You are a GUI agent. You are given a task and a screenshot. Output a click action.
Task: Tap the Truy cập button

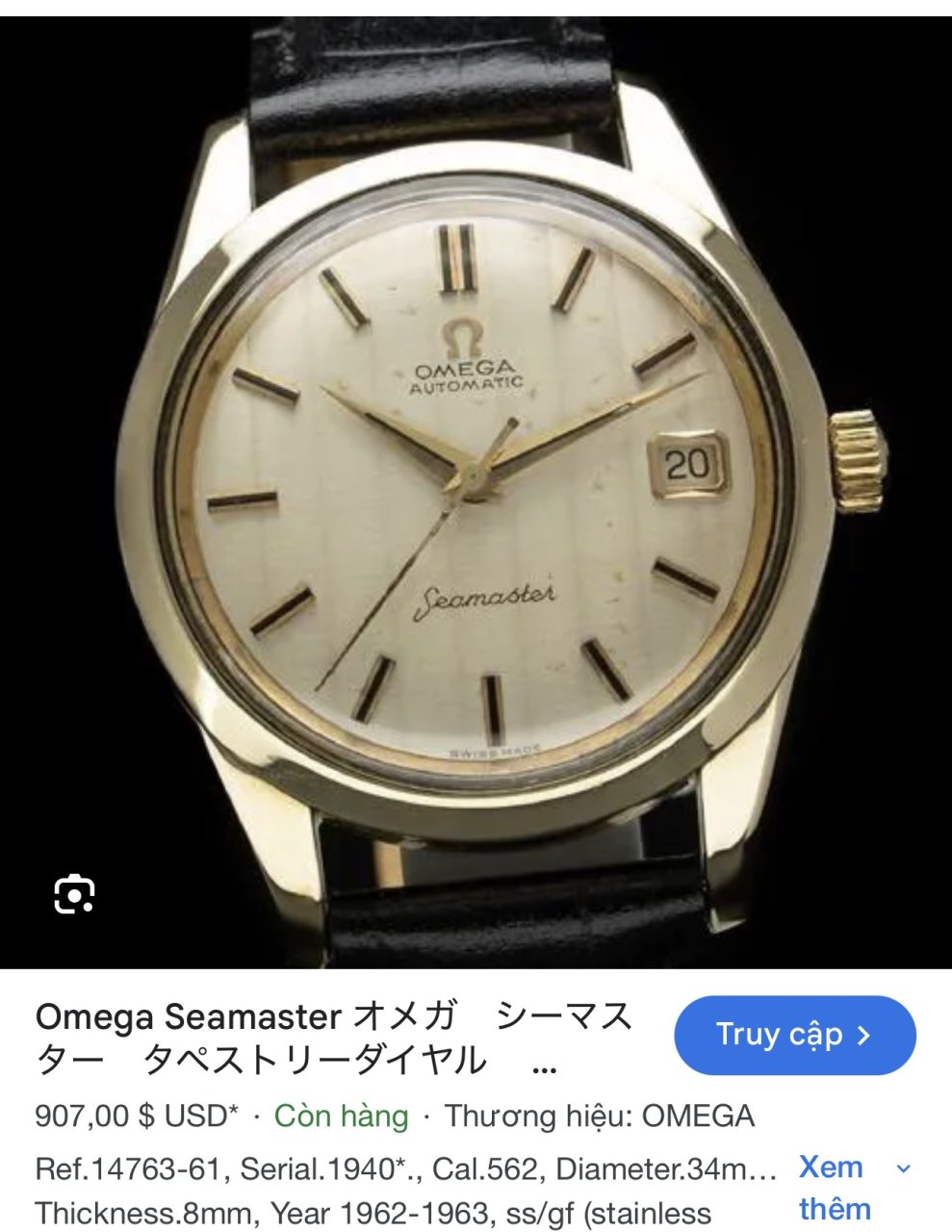coord(794,1036)
